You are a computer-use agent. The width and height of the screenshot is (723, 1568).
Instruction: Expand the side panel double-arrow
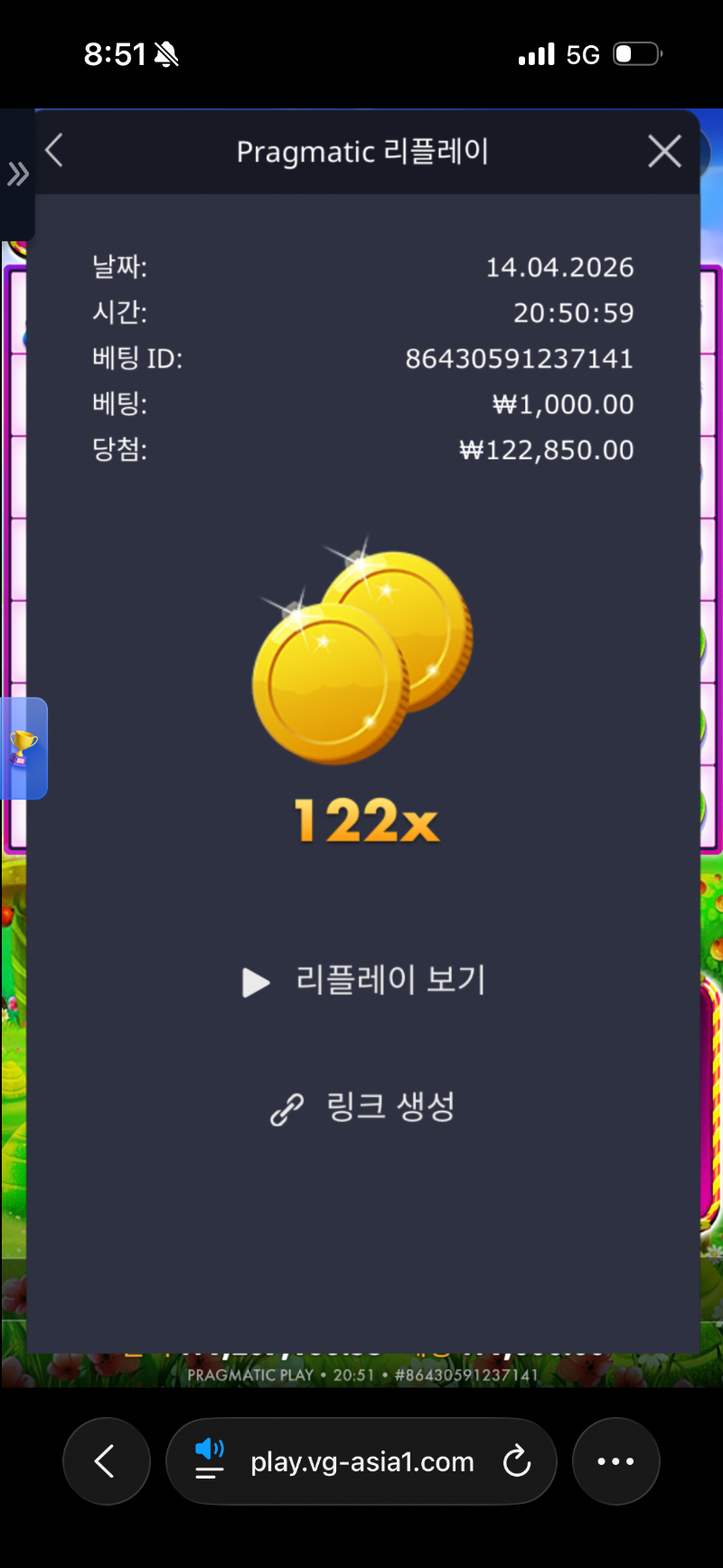(17, 174)
